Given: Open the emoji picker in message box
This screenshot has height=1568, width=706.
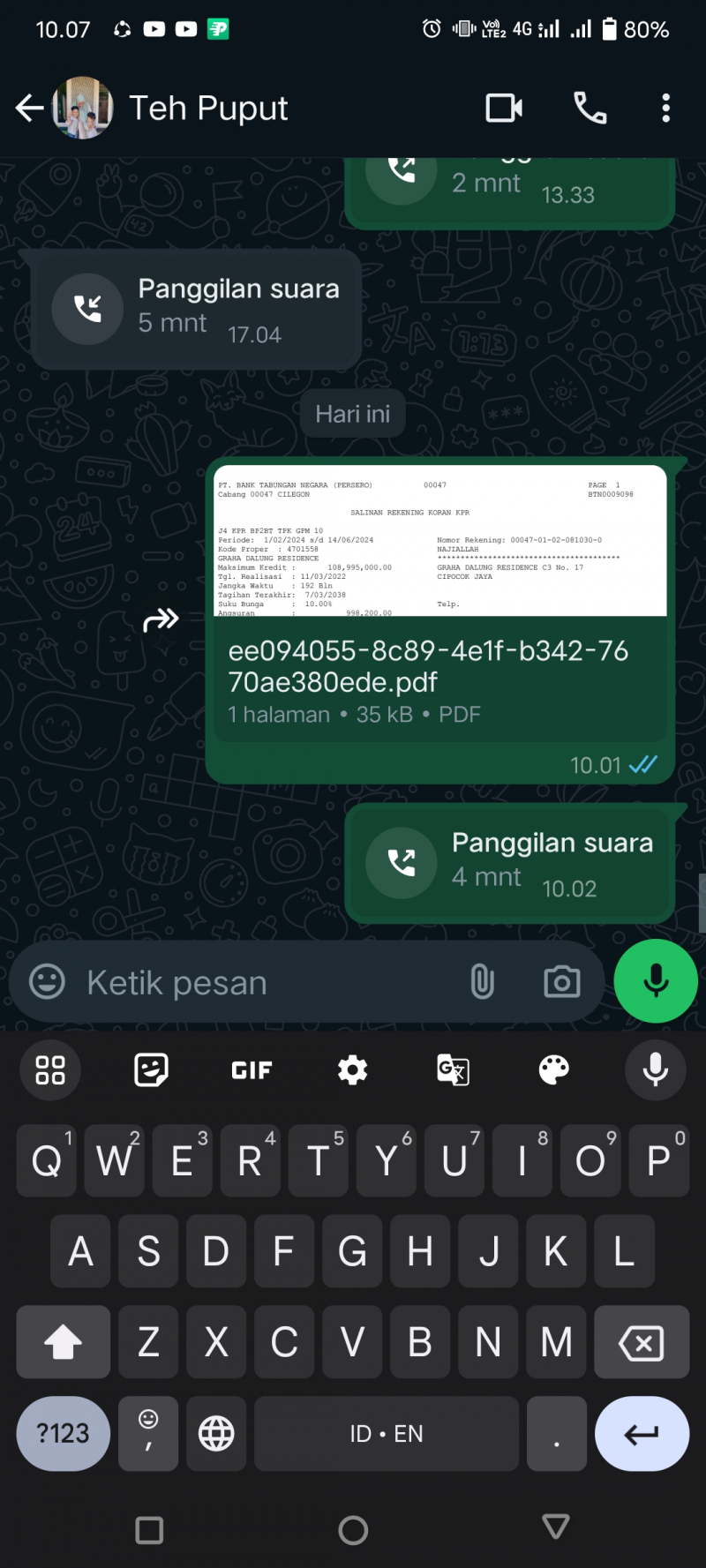Looking at the screenshot, I should tap(48, 982).
